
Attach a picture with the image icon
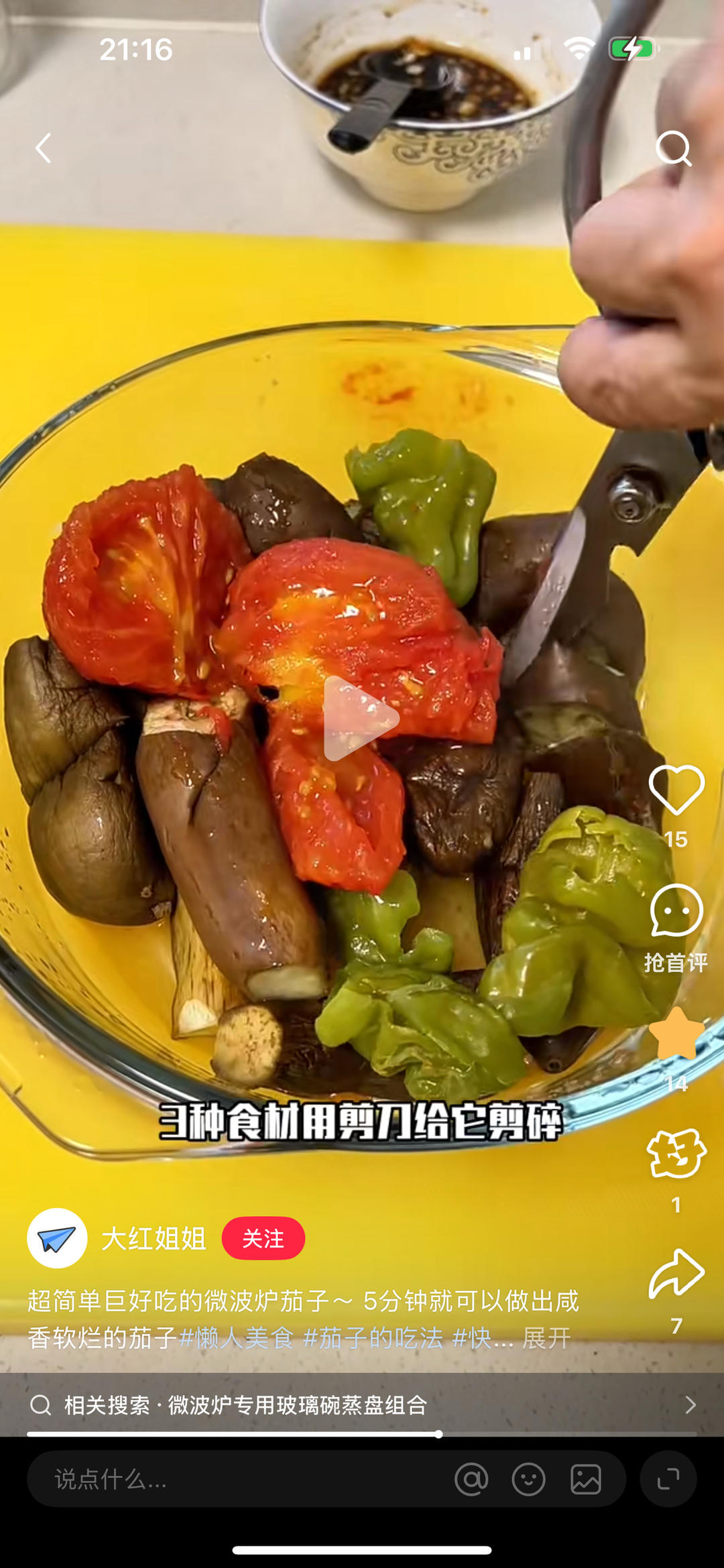[x=586, y=1480]
